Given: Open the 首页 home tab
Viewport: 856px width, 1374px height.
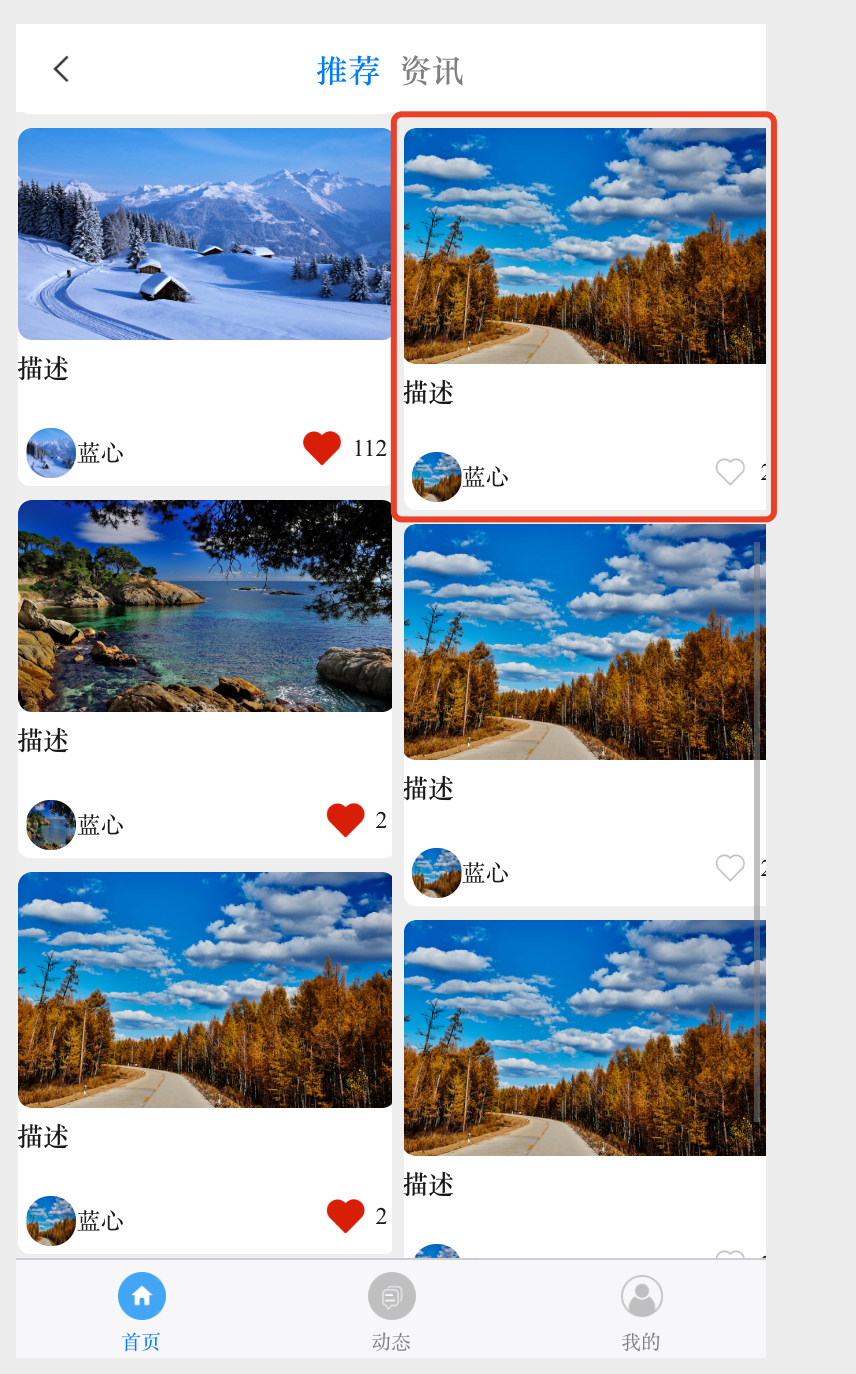Looking at the screenshot, I should [142, 1311].
